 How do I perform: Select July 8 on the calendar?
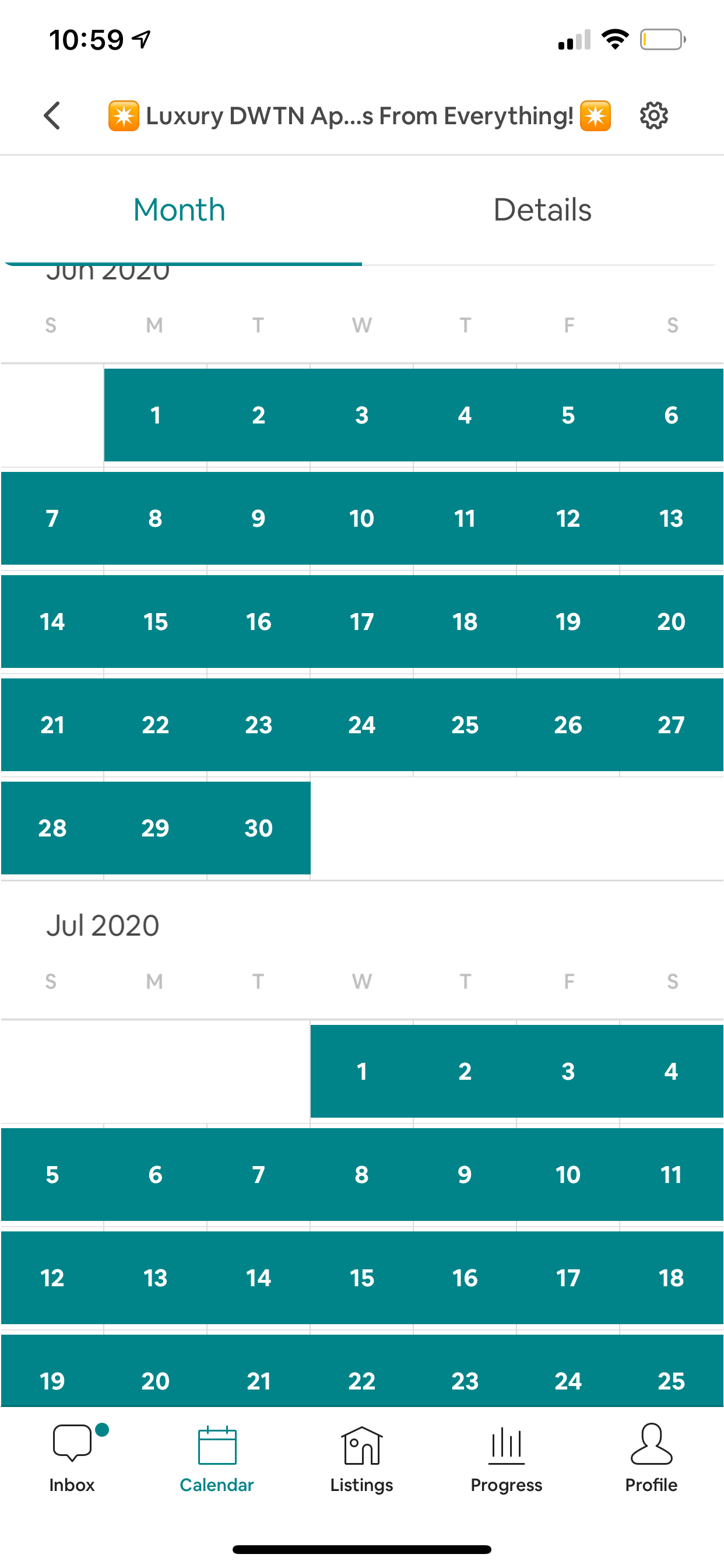[361, 1174]
